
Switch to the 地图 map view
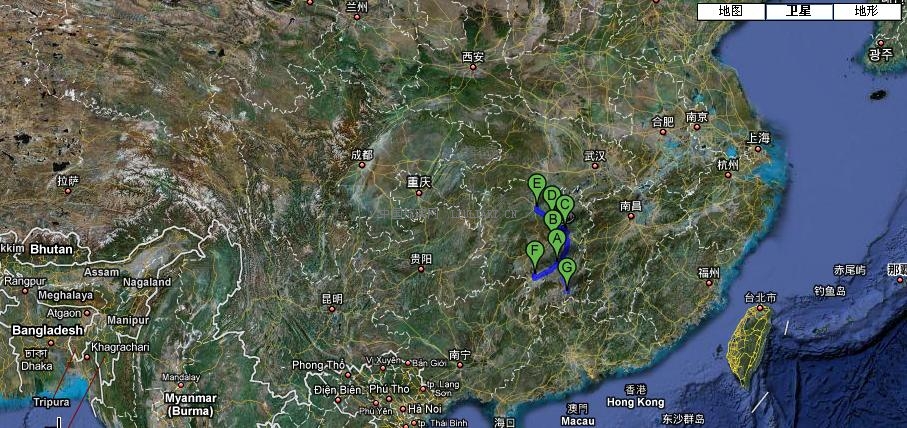coord(730,11)
